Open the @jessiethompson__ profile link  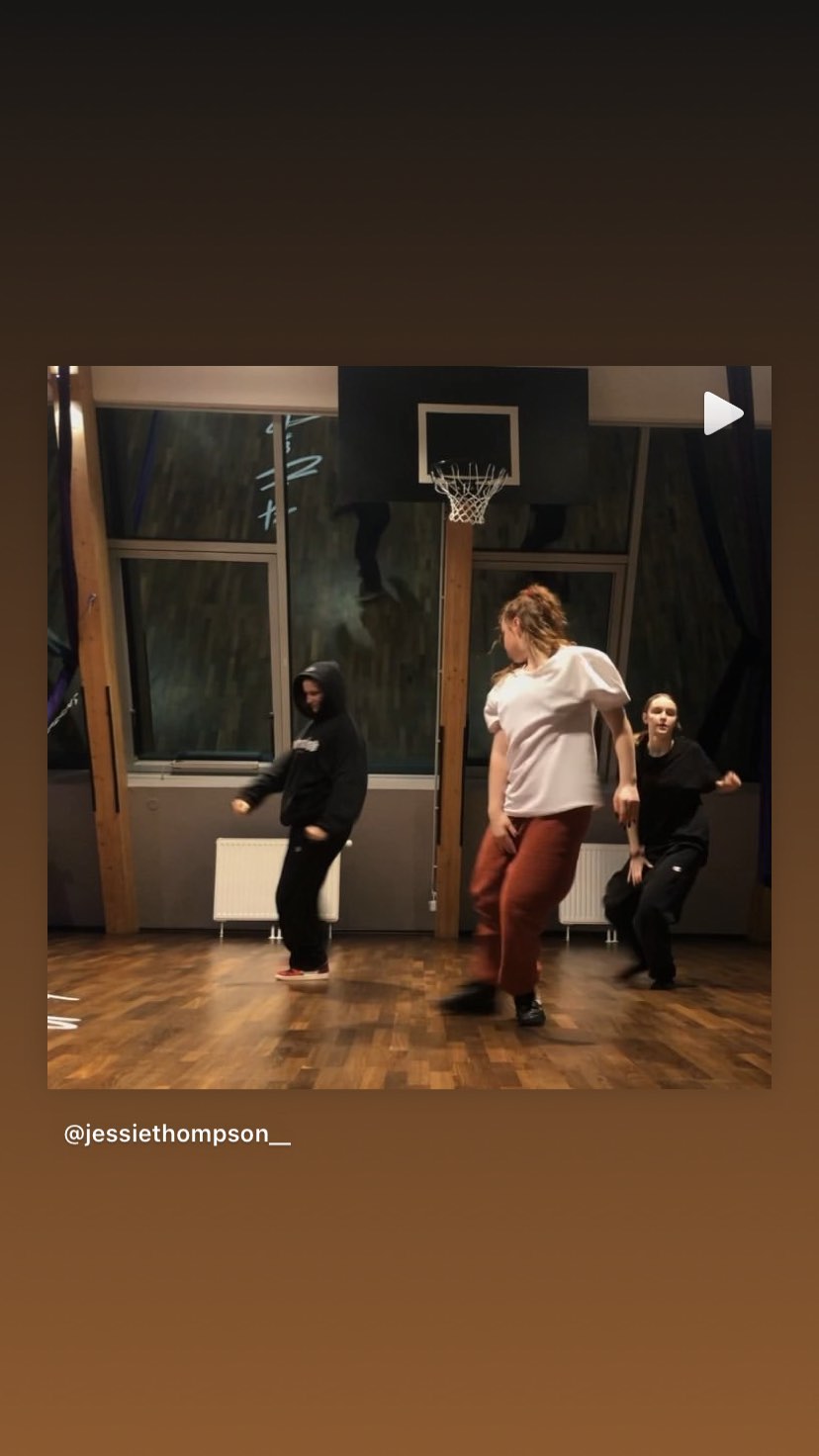pyautogui.click(x=177, y=1134)
